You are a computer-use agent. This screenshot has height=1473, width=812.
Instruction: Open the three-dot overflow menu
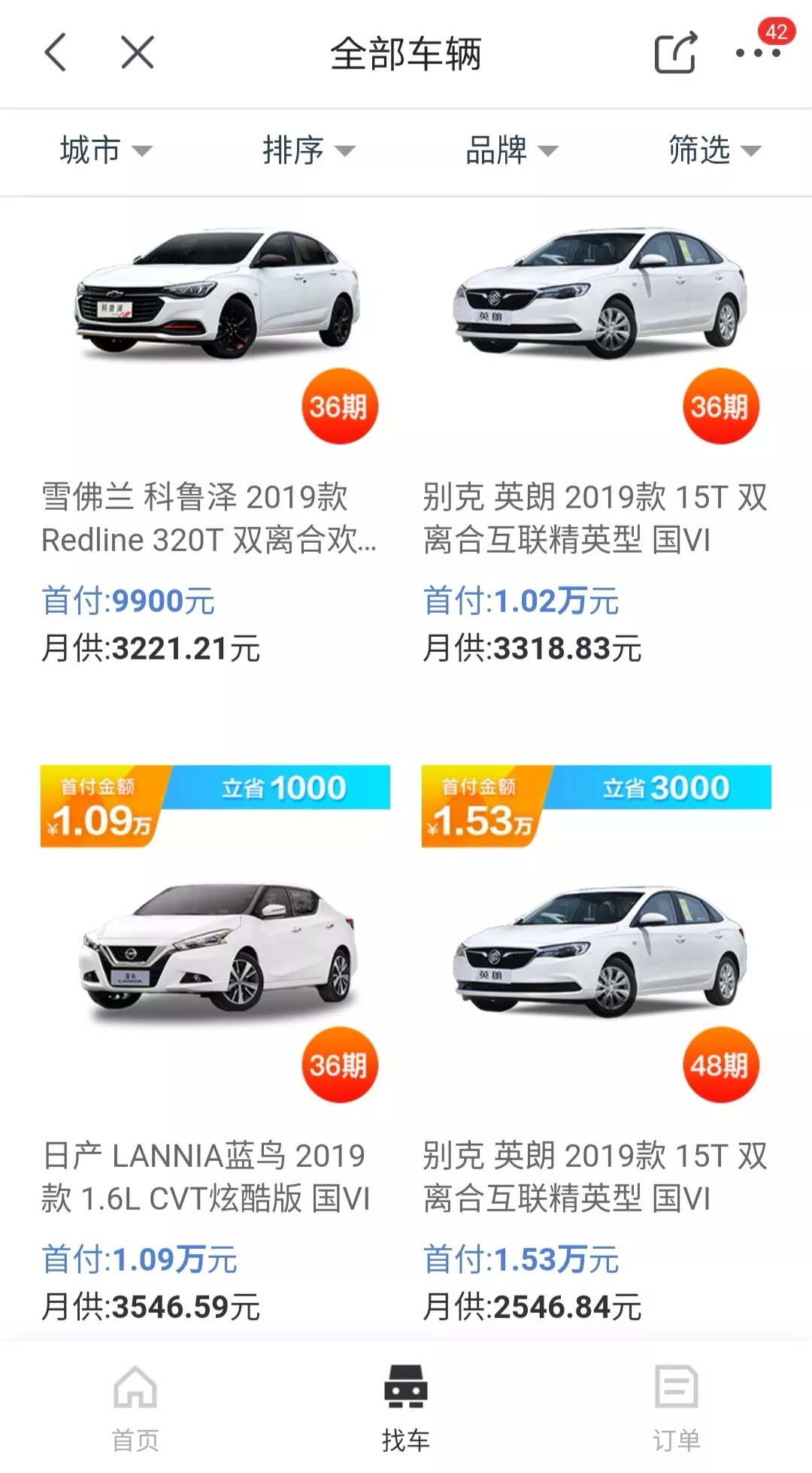(756, 53)
